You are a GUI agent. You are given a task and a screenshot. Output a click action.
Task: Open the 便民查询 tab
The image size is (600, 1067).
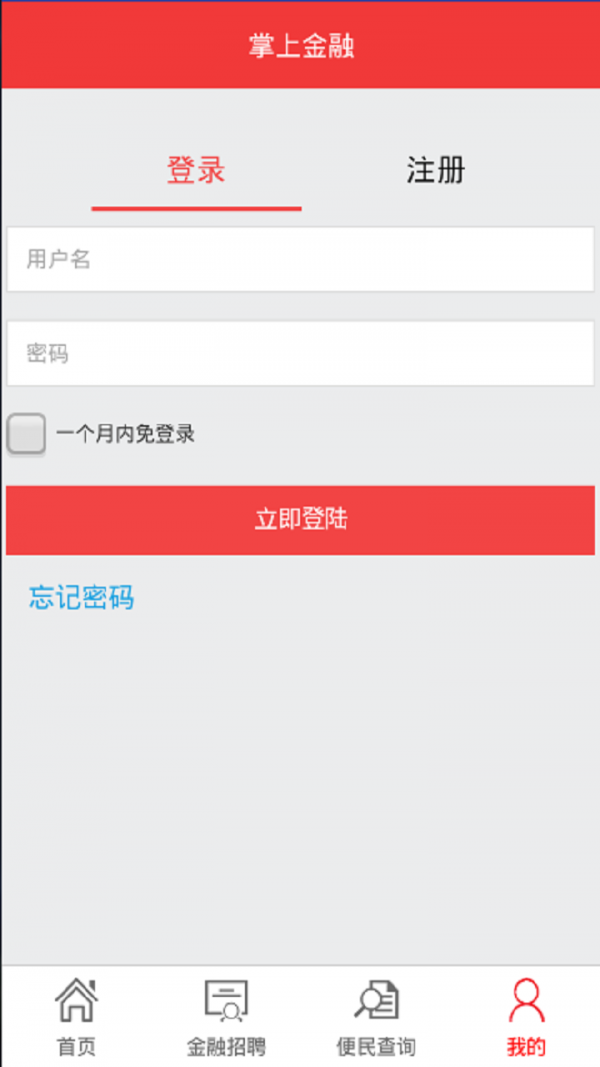pos(376,1017)
